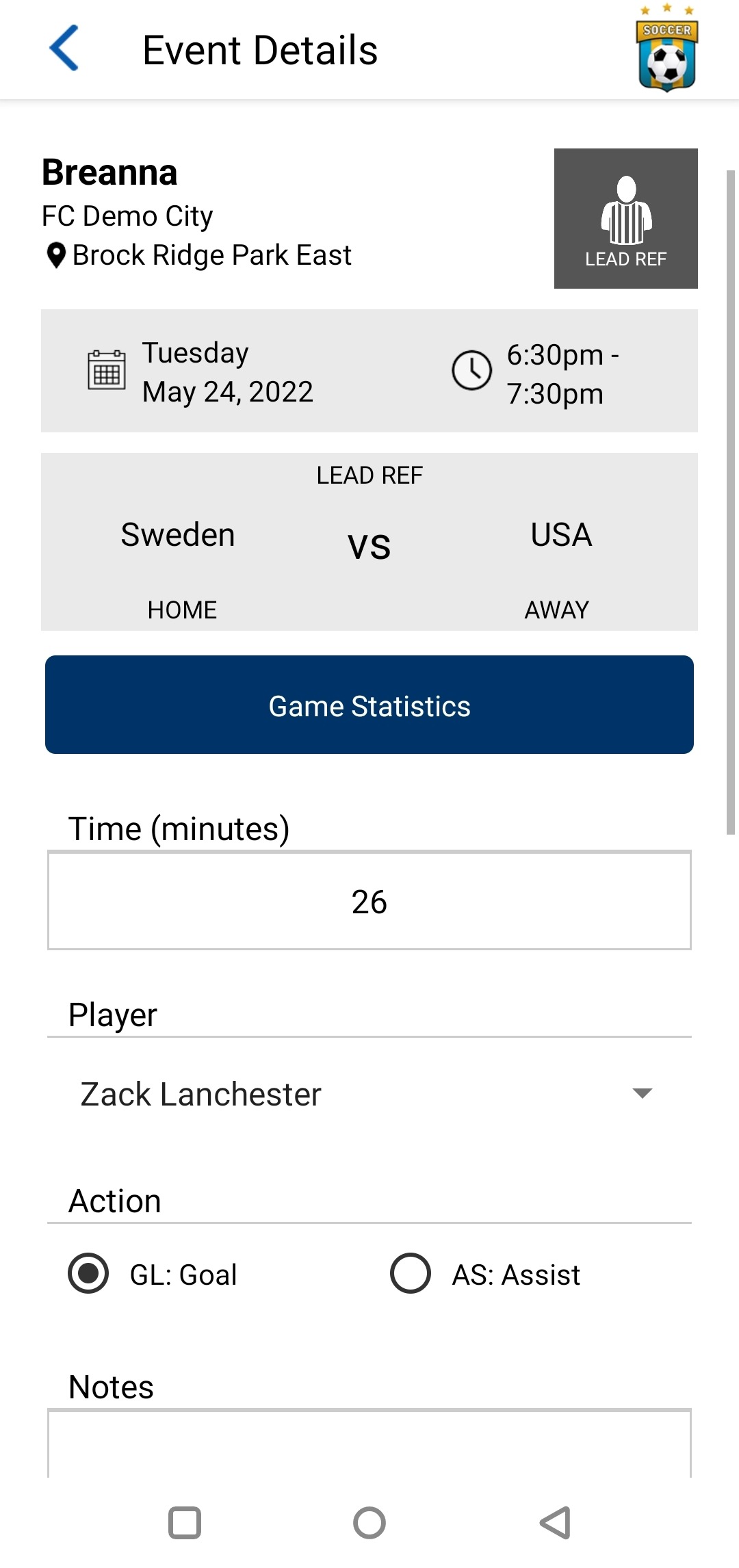Open Game Statistics
The image size is (739, 1568).
pos(369,705)
